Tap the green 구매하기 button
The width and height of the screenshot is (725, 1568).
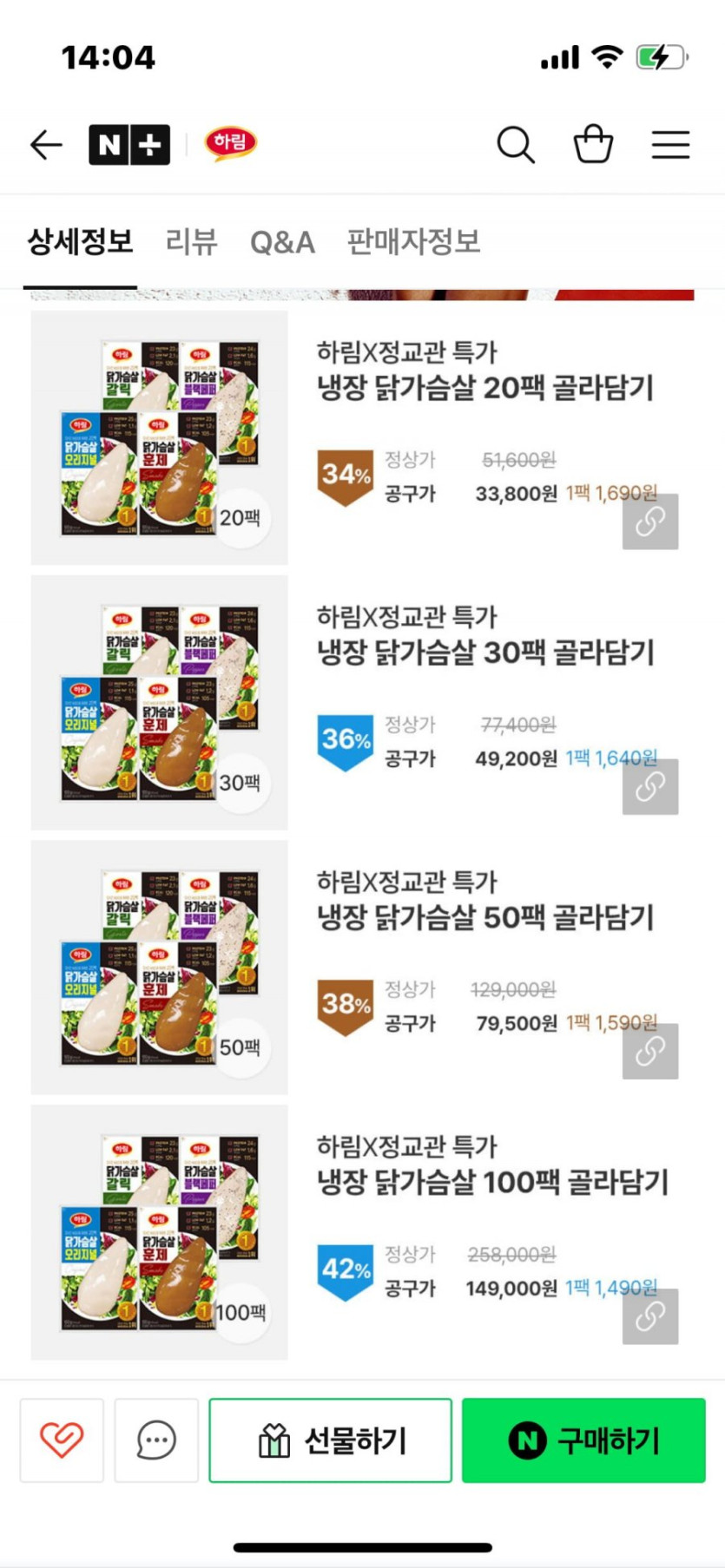583,1440
